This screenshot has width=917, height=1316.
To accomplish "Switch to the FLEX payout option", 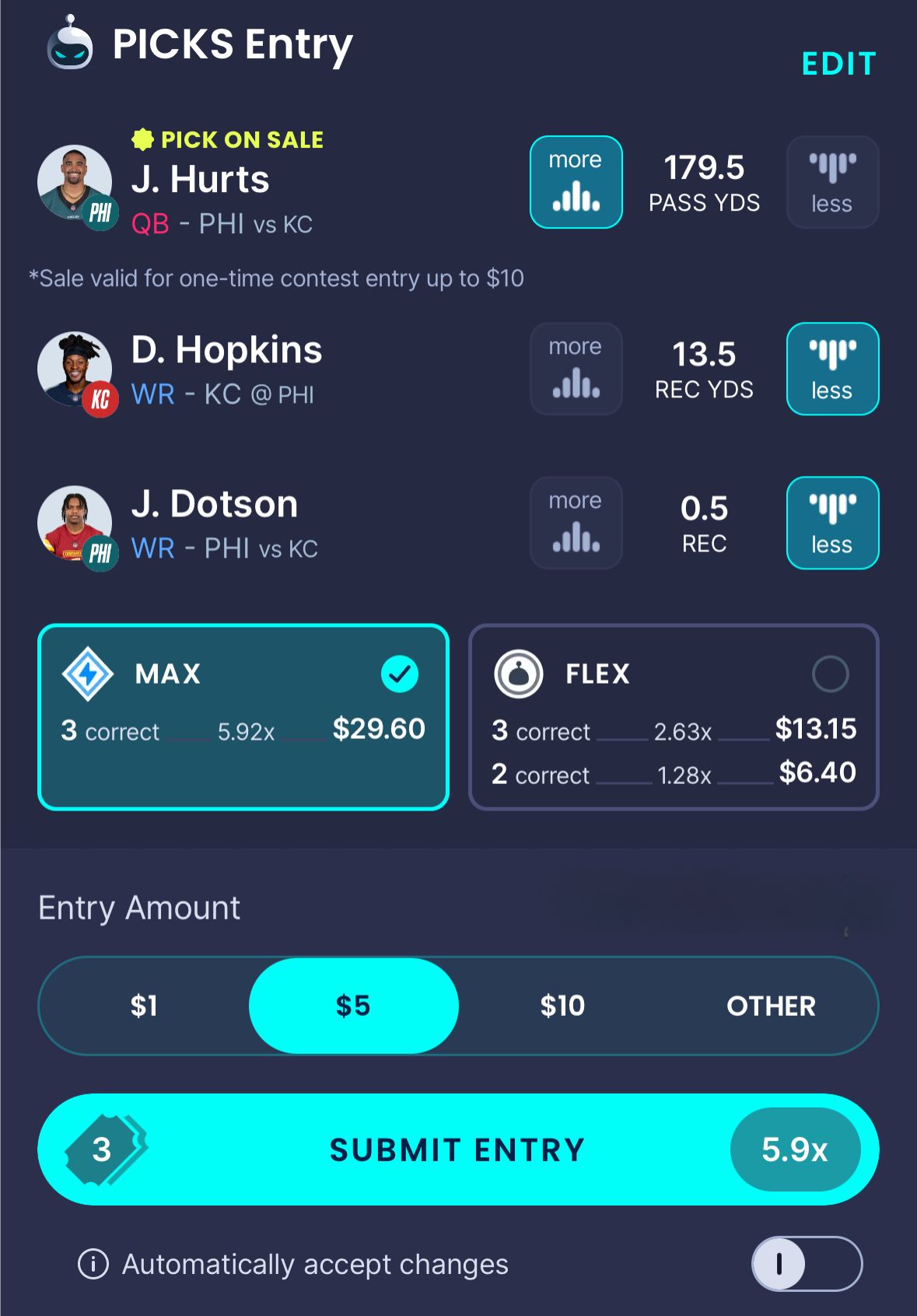I will pos(674,717).
